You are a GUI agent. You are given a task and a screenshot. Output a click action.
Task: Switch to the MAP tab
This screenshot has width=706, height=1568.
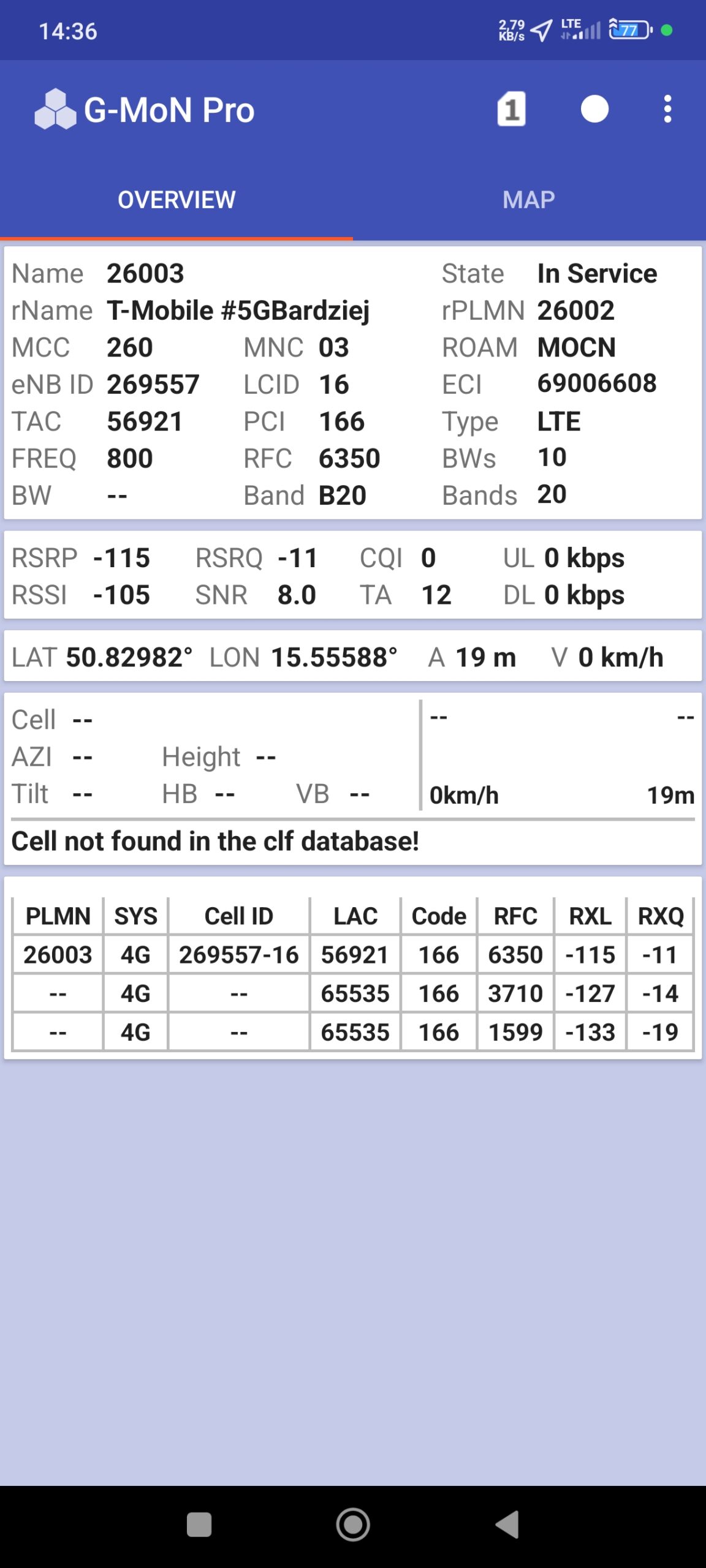[529, 200]
